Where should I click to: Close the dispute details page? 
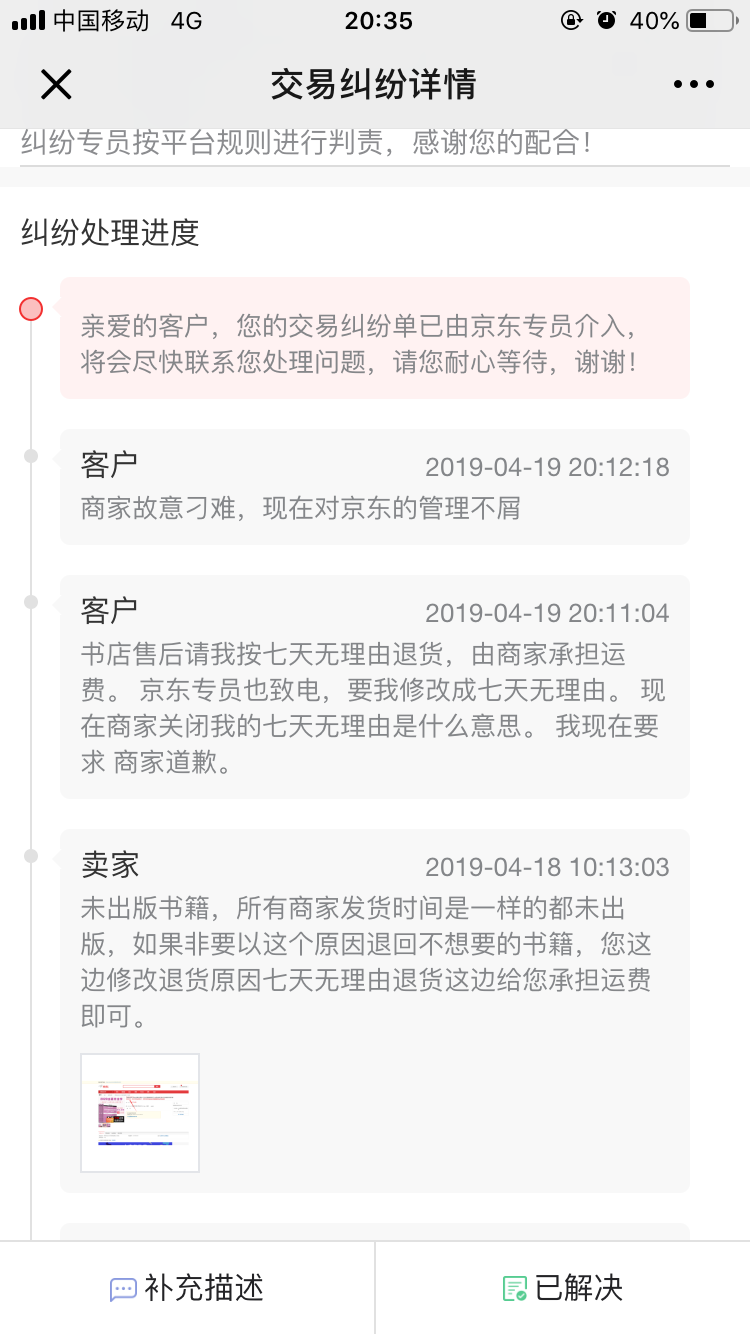pos(56,85)
